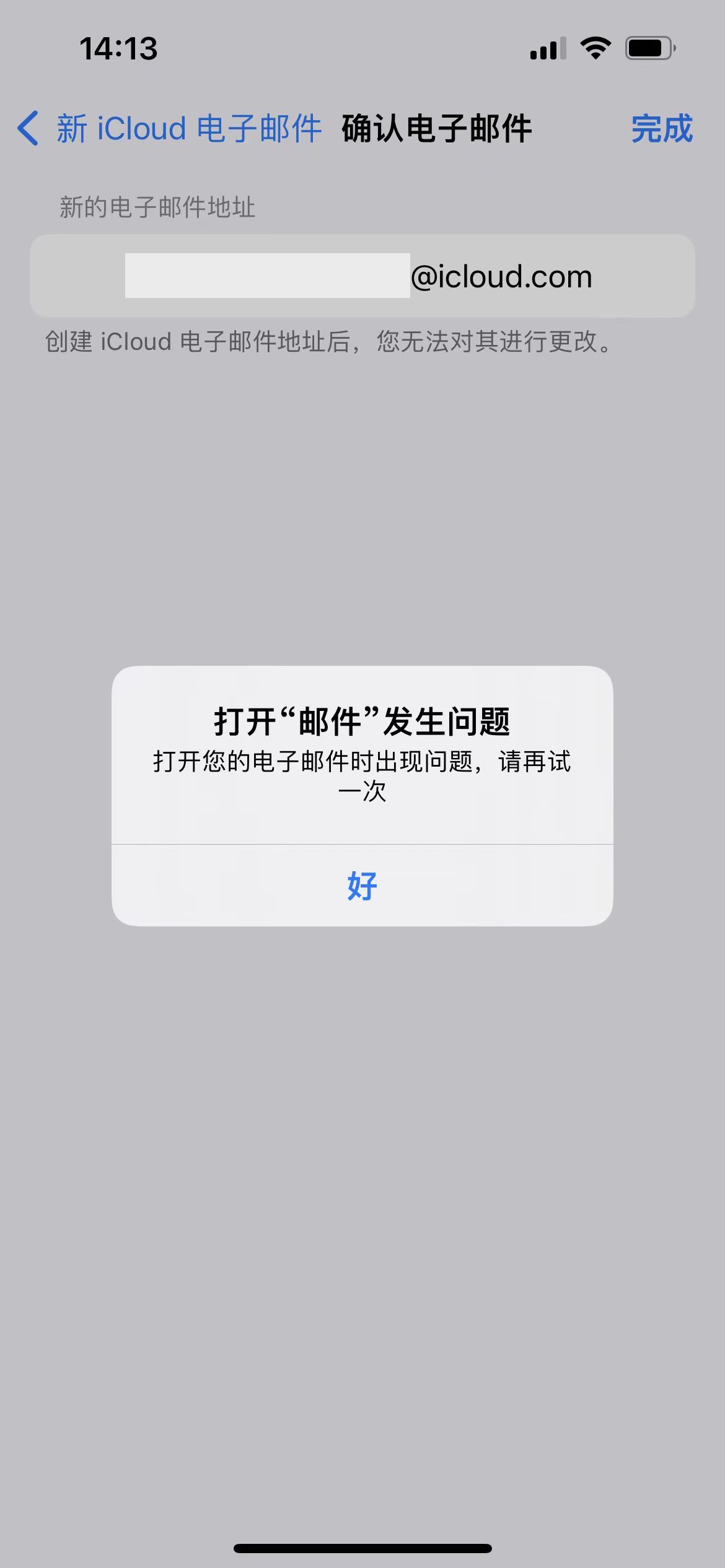Dismiss the alert with 好 button
The height and width of the screenshot is (1568, 725).
click(x=362, y=886)
